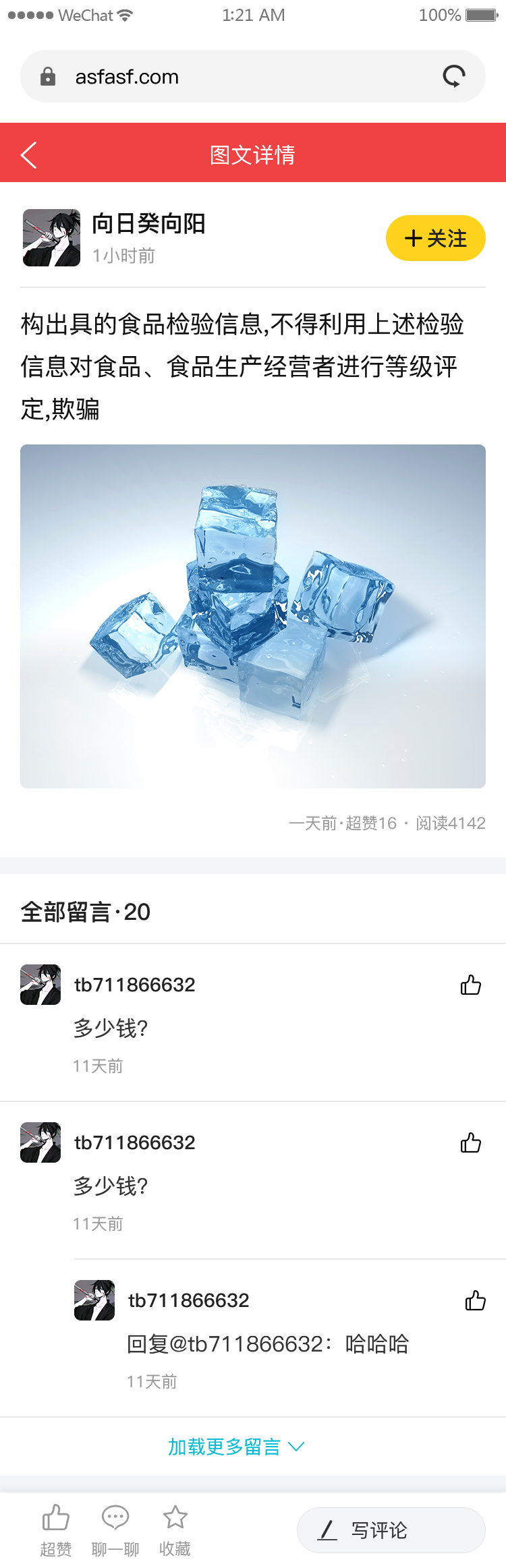The height and width of the screenshot is (1568, 506).
Task: Tap 写评论 to write a comment
Action: (391, 1530)
